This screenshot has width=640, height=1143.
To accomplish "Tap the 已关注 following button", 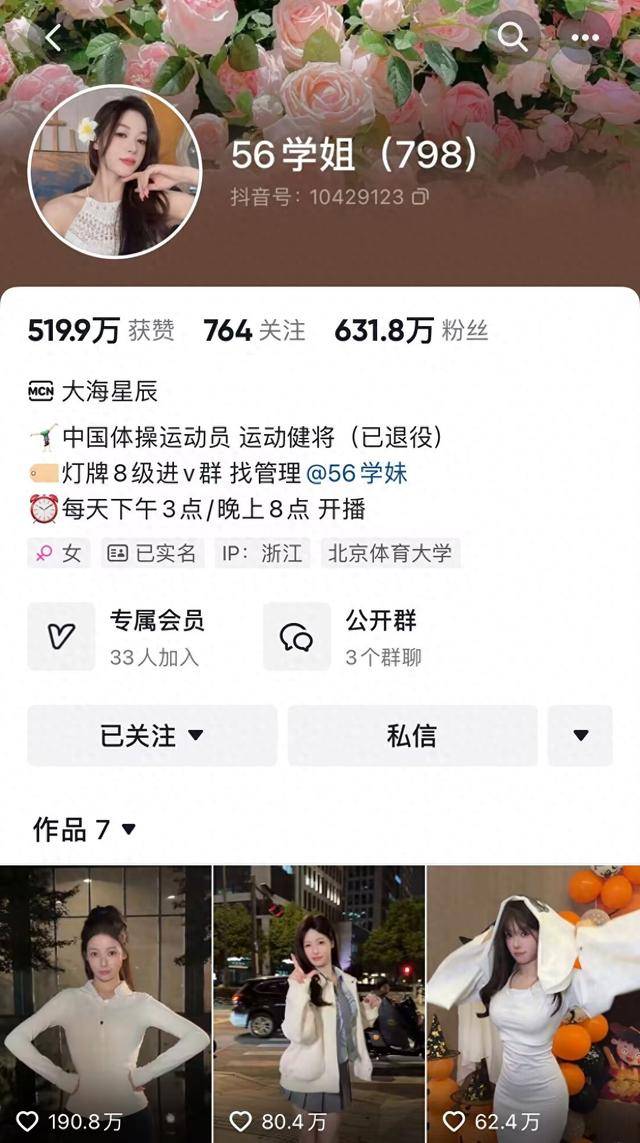I will (x=152, y=736).
